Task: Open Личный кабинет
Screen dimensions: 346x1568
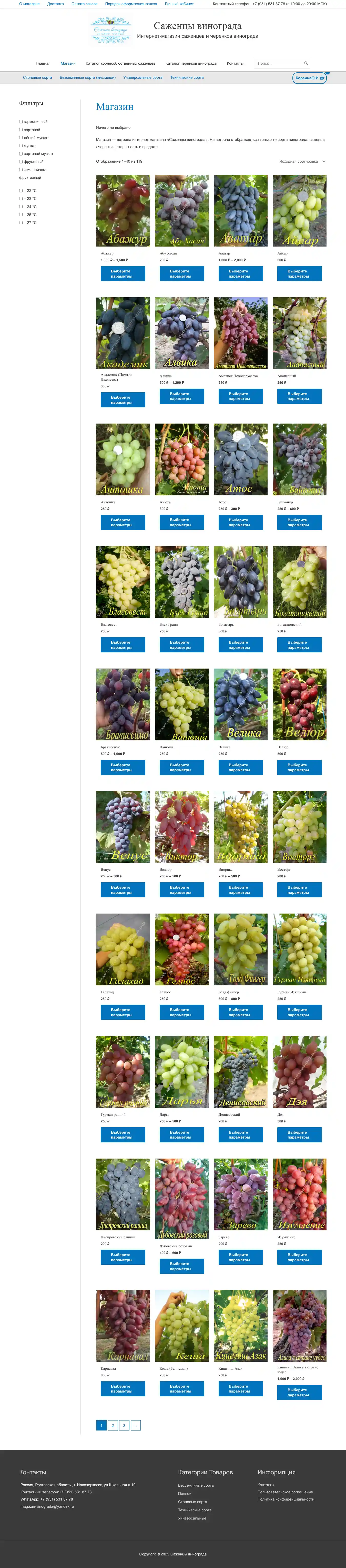Action: 179,4
